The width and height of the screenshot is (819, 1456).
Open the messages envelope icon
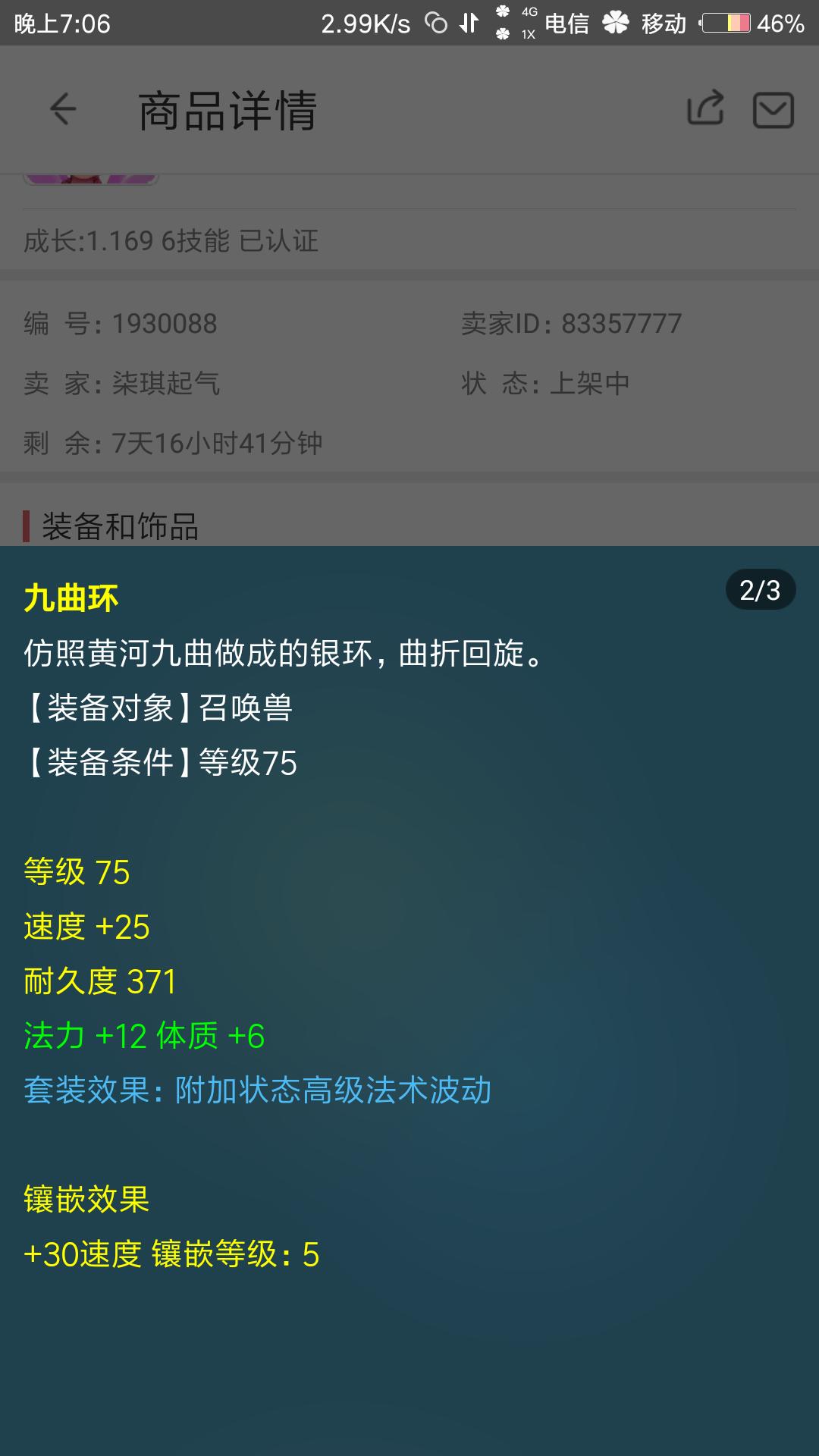click(773, 111)
